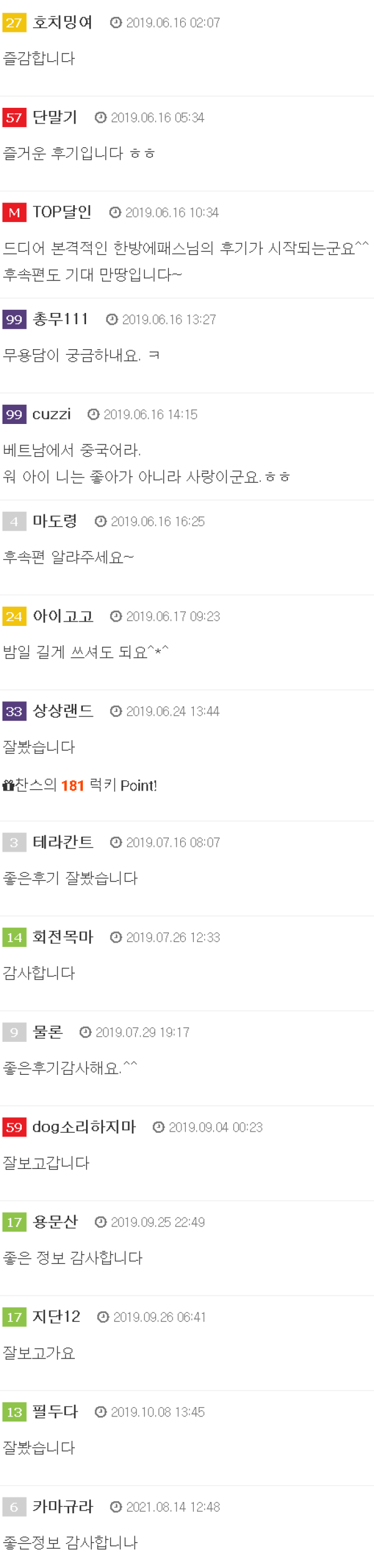View 지단12's member menu
This screenshot has width=374, height=1568.
point(56,1317)
